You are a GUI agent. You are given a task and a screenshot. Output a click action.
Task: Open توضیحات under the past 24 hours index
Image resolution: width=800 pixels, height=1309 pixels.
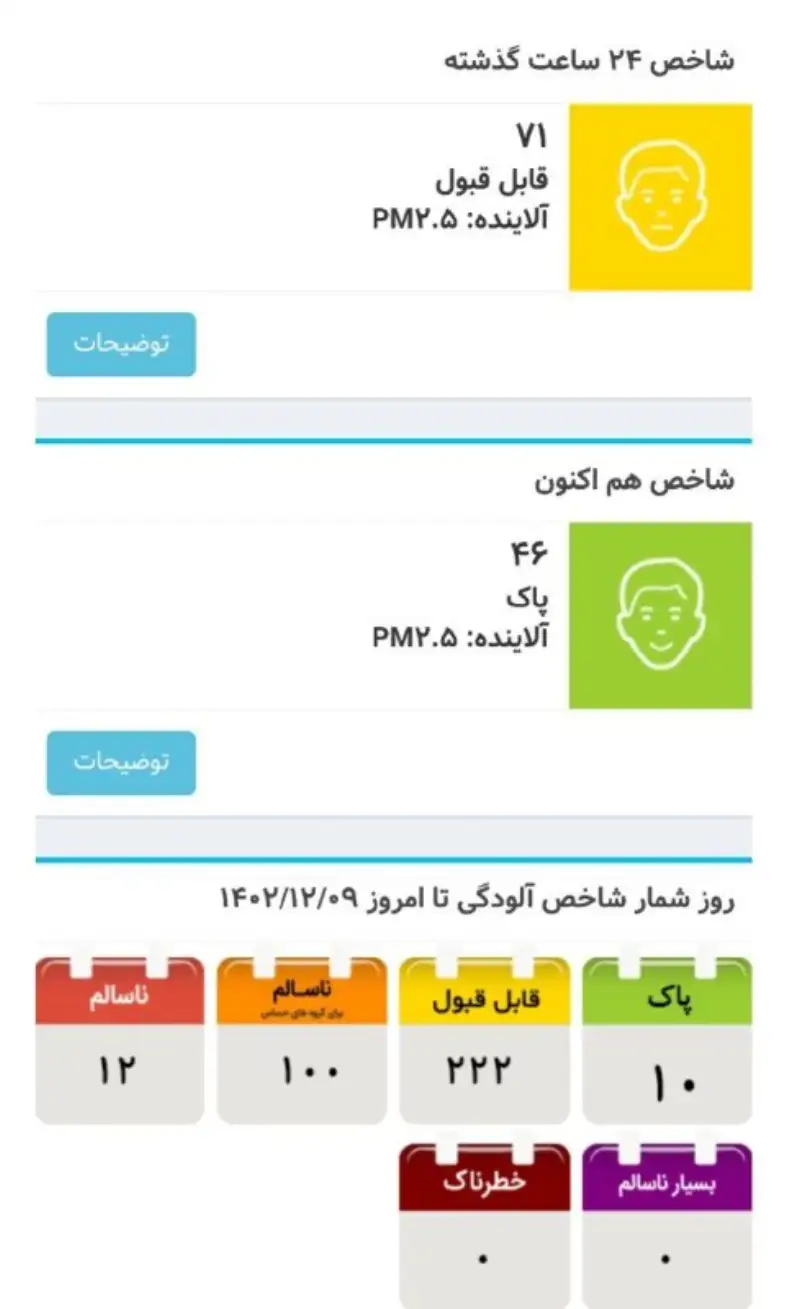click(x=121, y=344)
